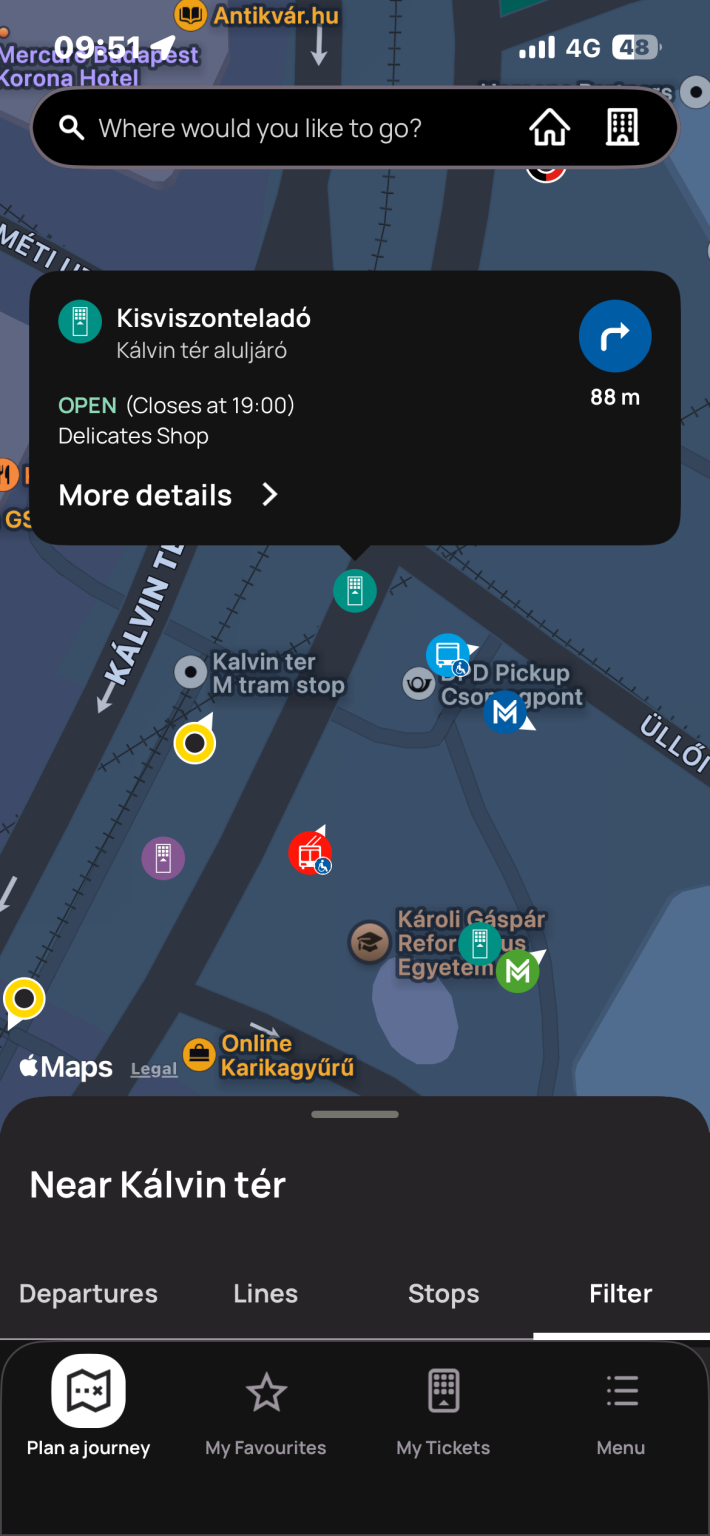Viewport: 710px width, 1536px height.
Task: Open the Filter tab
Action: click(620, 1293)
